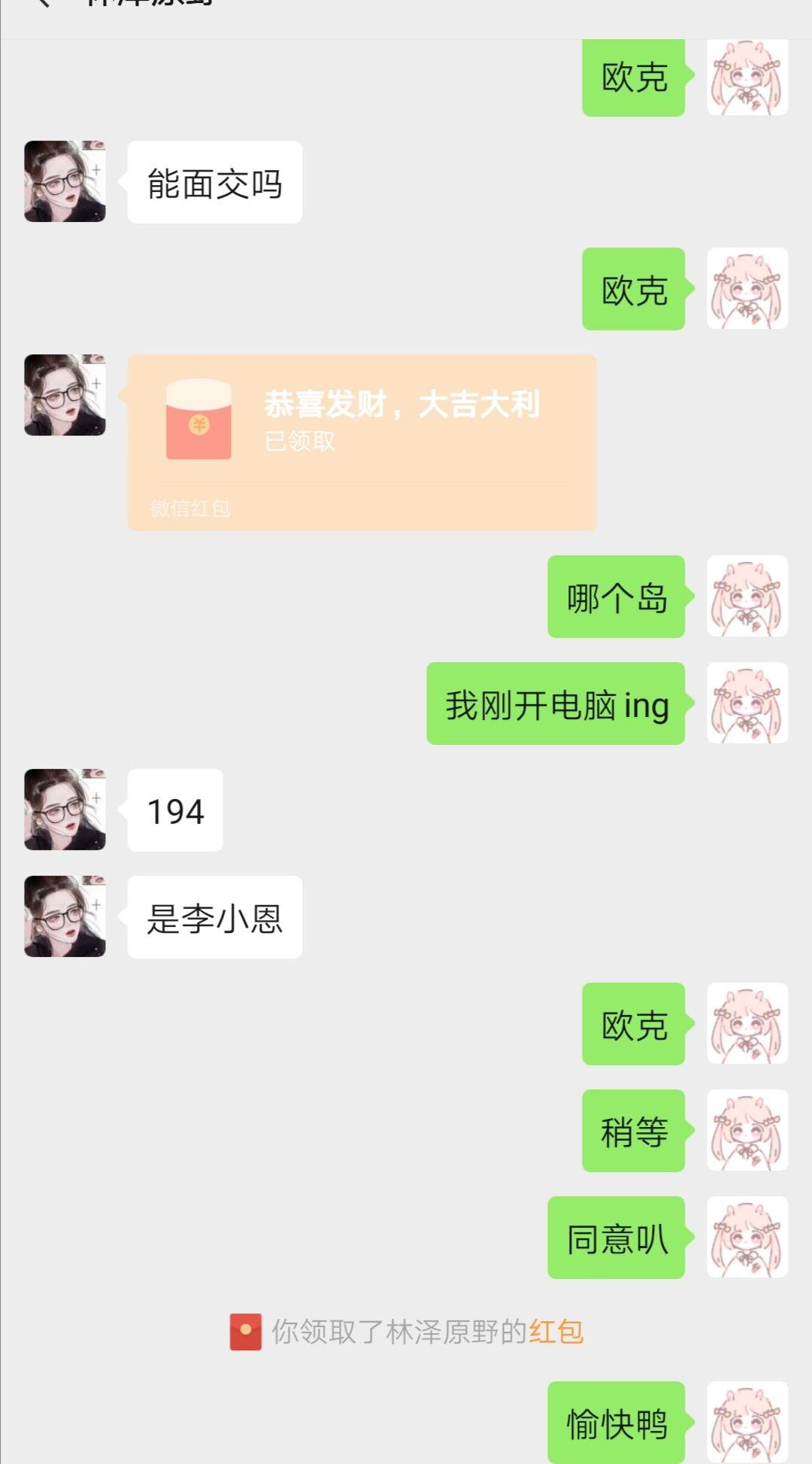The width and height of the screenshot is (812, 1464).
Task: Open the 红包 link in the notice
Action: pos(556,1332)
